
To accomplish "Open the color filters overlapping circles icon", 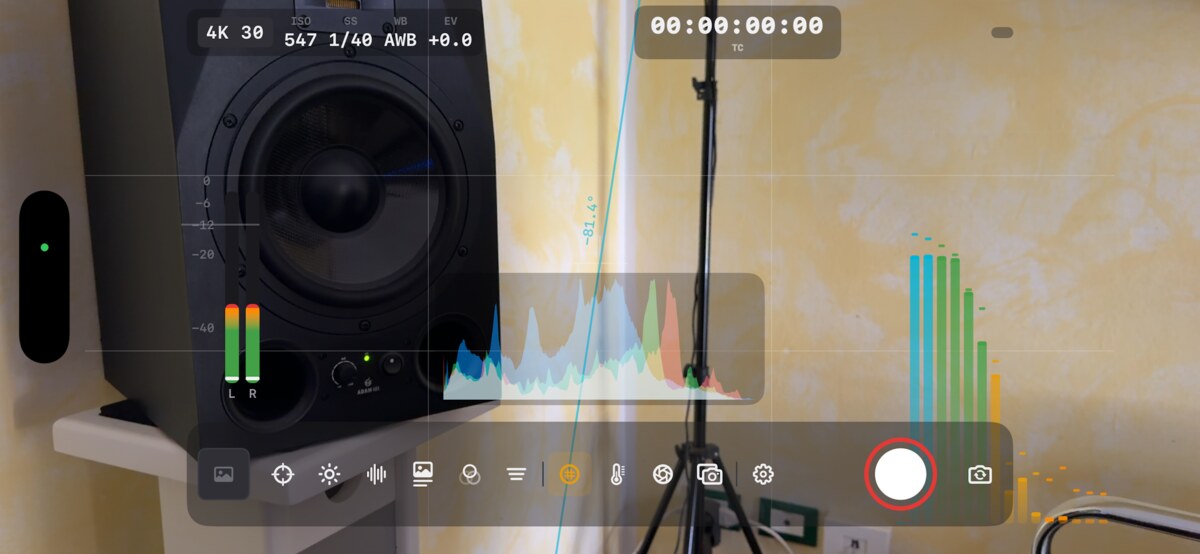I will click(x=469, y=475).
